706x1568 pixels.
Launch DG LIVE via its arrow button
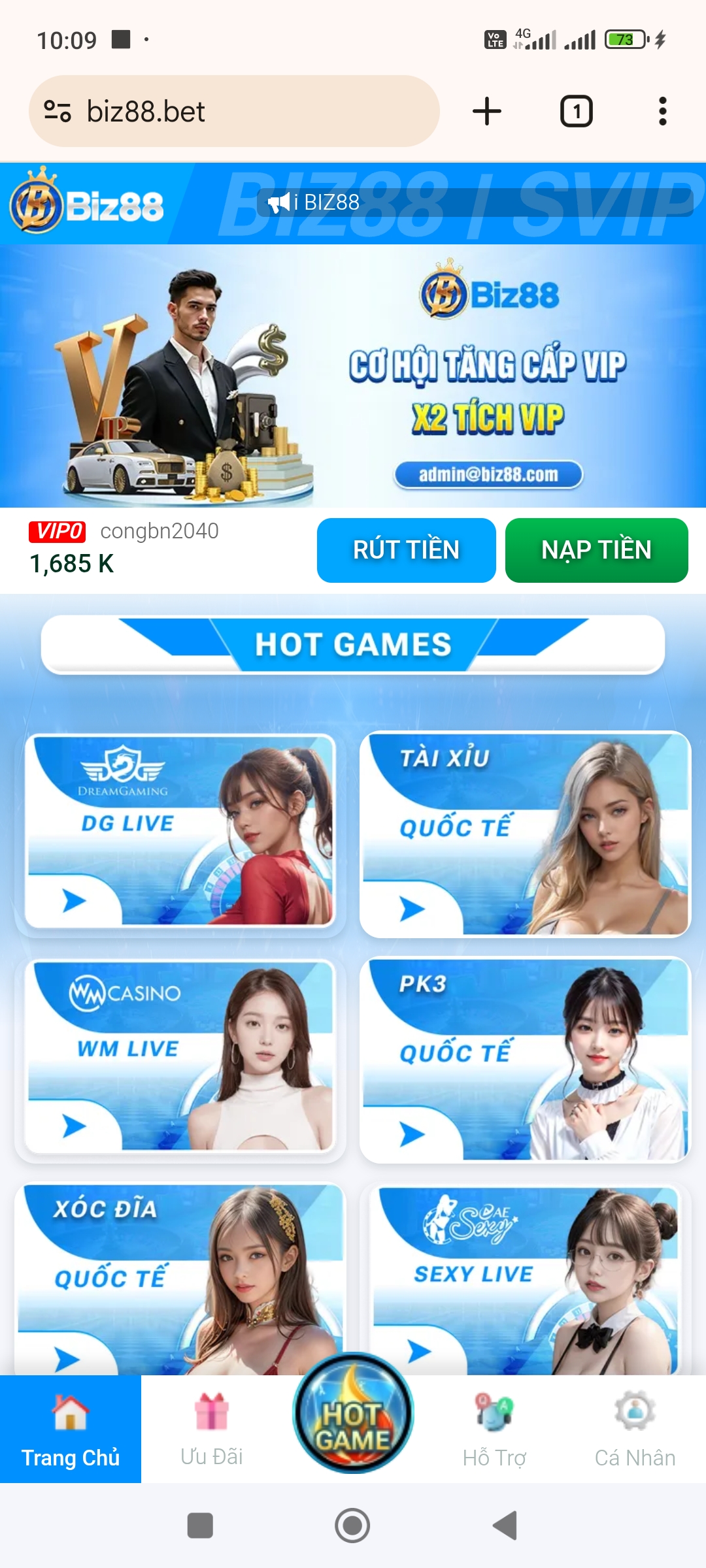(74, 900)
